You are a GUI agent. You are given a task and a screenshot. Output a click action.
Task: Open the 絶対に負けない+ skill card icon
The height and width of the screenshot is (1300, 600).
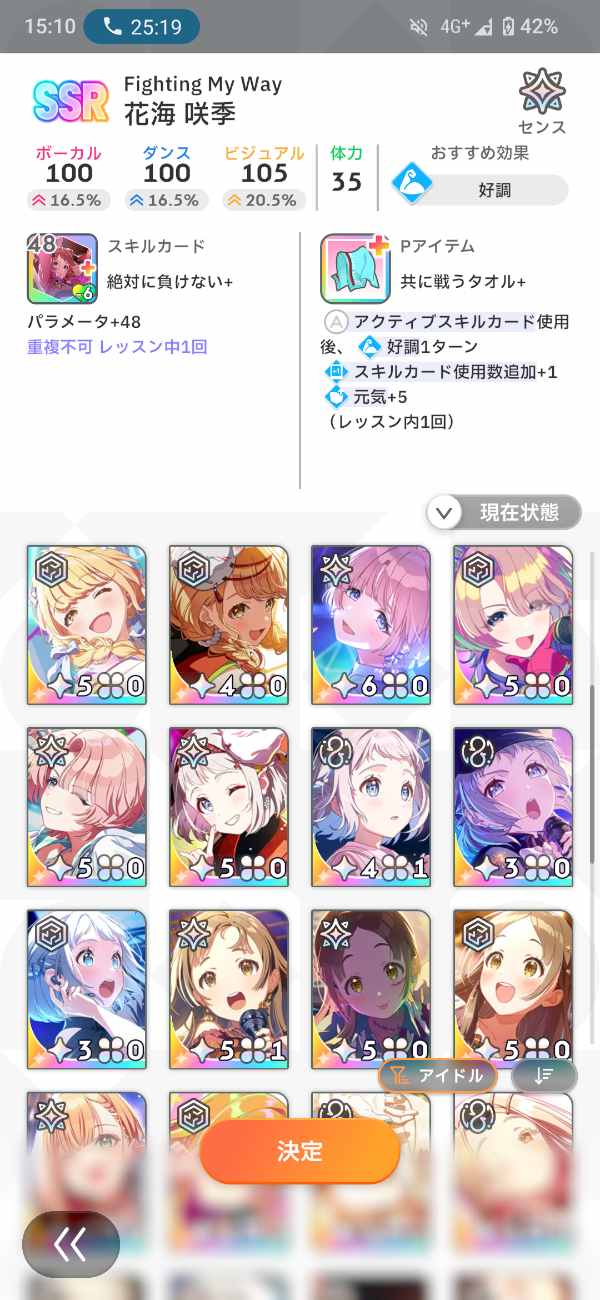pyautogui.click(x=62, y=268)
